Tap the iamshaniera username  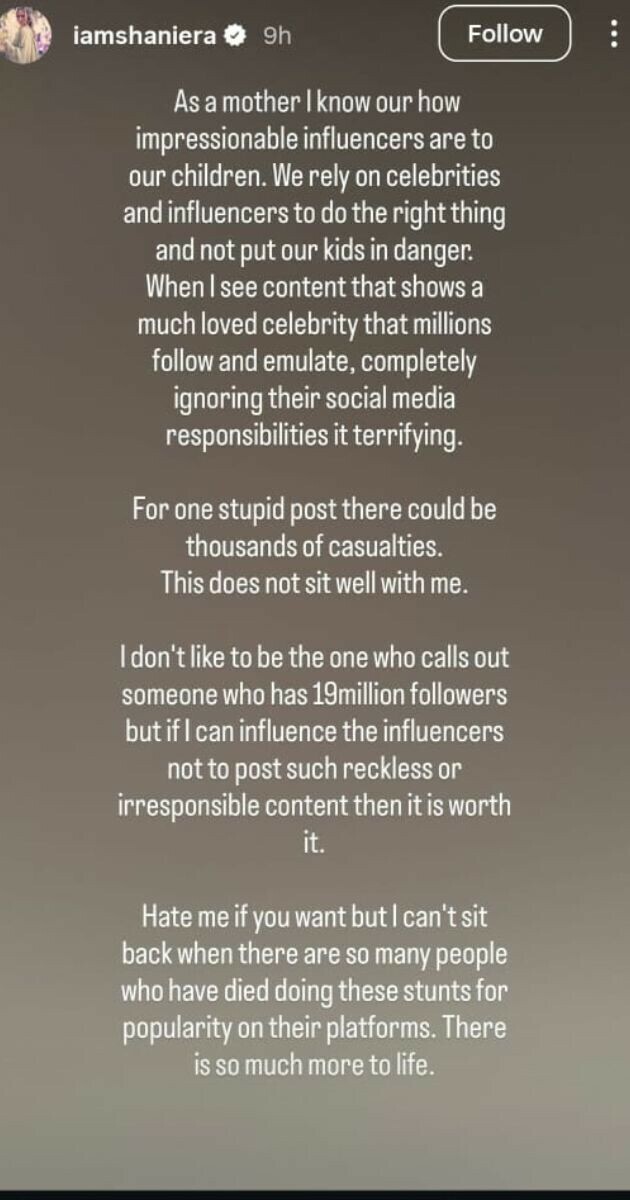(146, 36)
